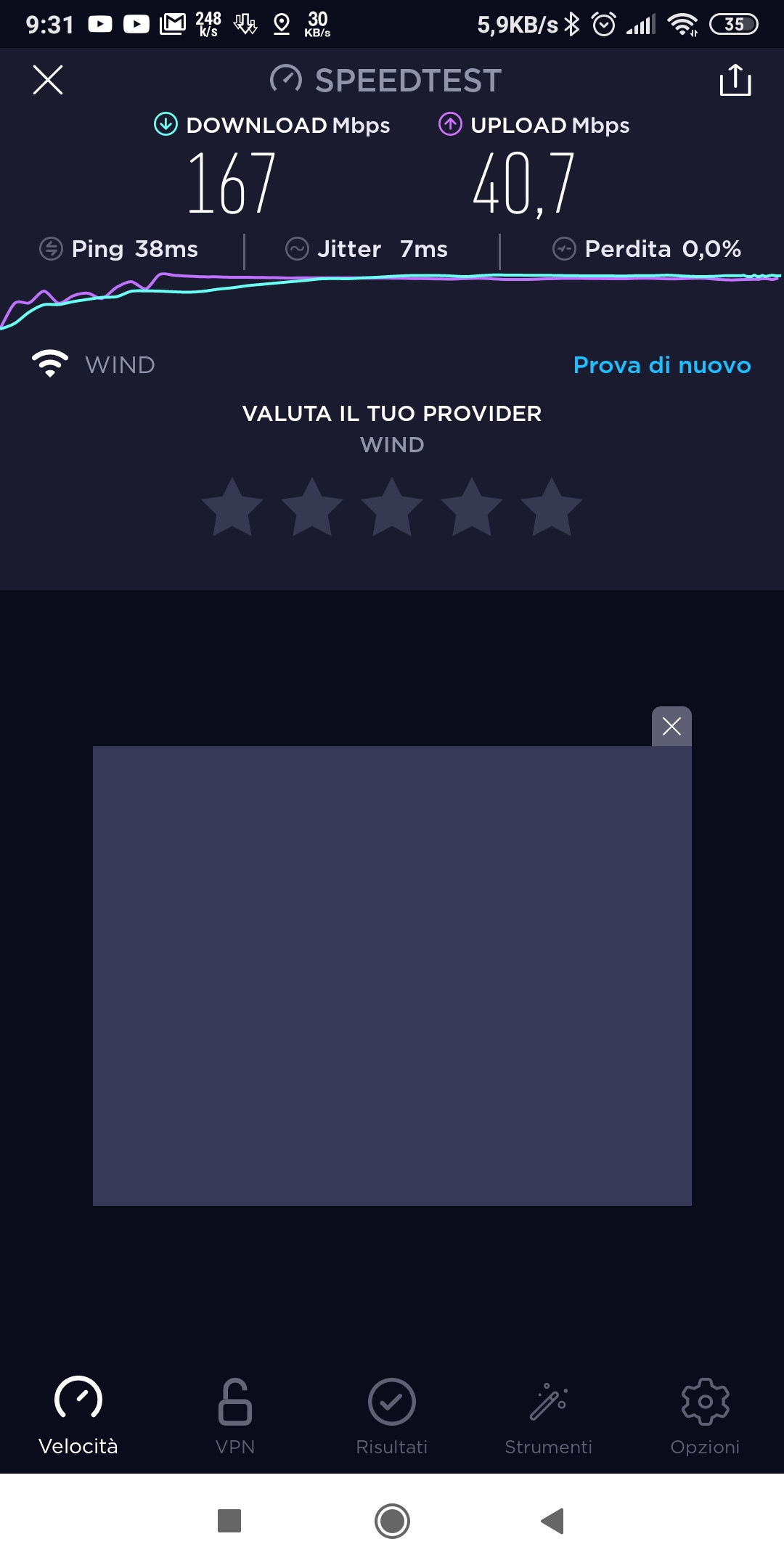784x1568 pixels.
Task: Rate WIND provider with one star
Action: (x=232, y=507)
